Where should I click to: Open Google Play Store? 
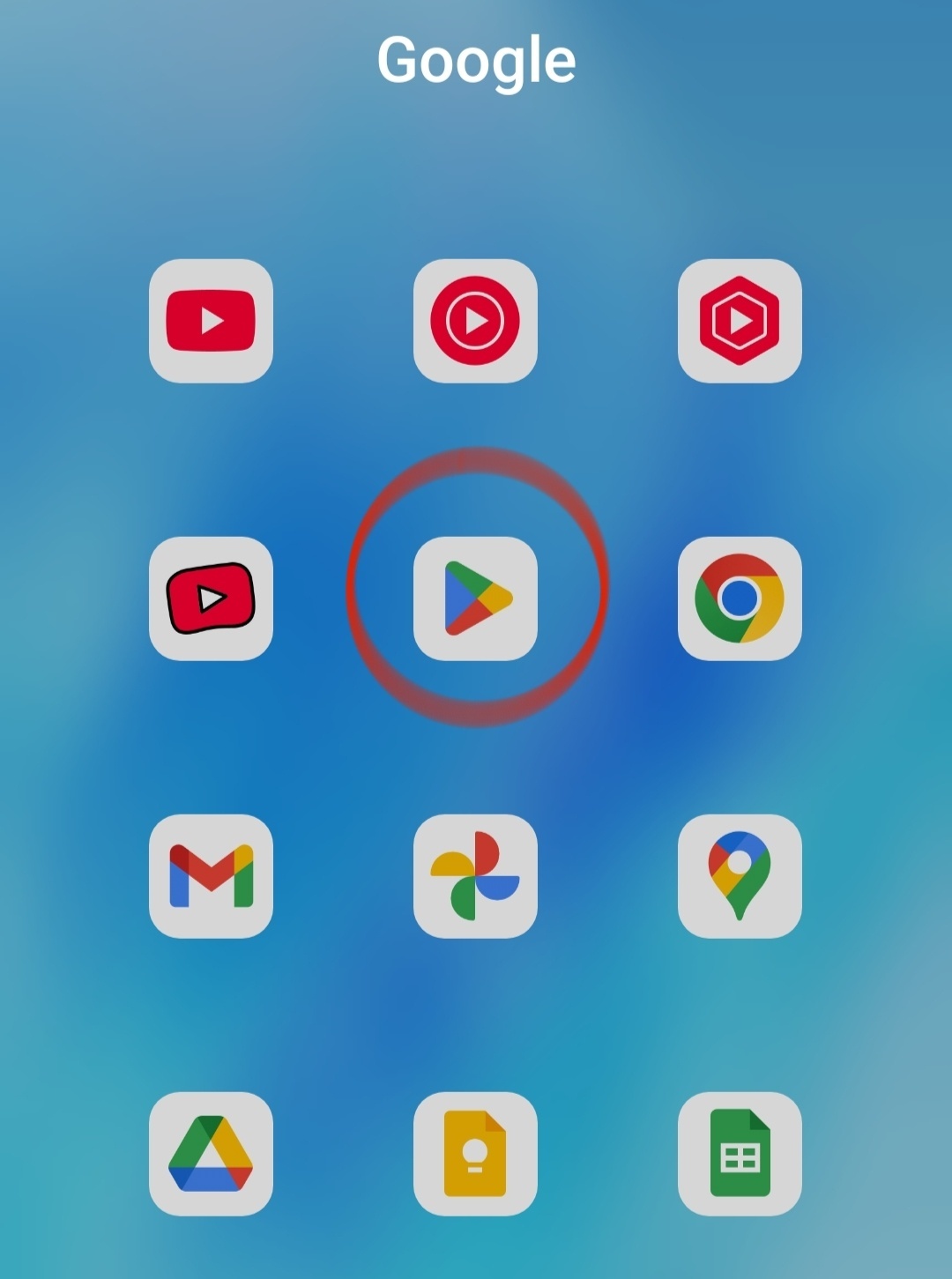(475, 599)
